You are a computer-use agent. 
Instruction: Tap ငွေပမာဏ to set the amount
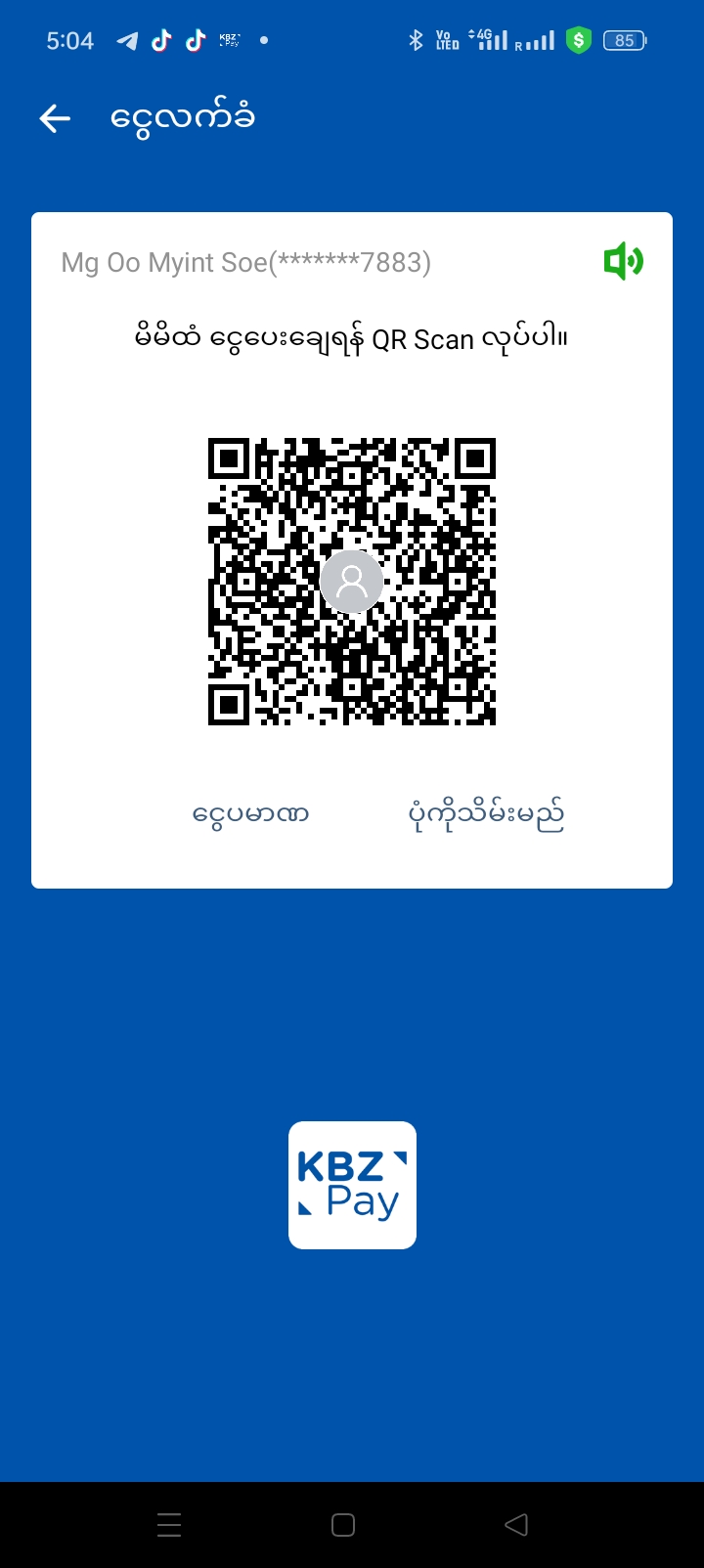pyautogui.click(x=250, y=813)
